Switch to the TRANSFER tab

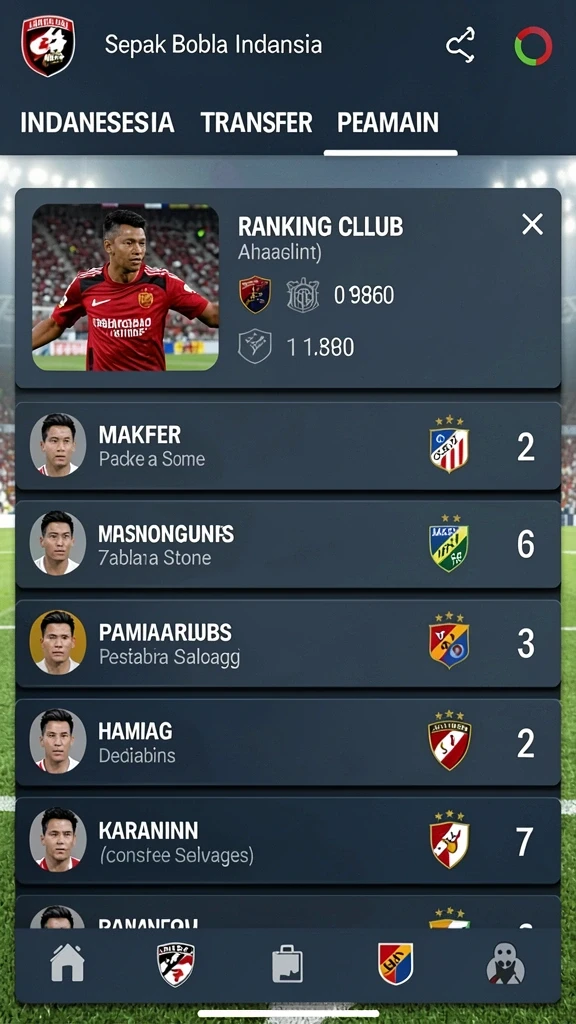(256, 122)
